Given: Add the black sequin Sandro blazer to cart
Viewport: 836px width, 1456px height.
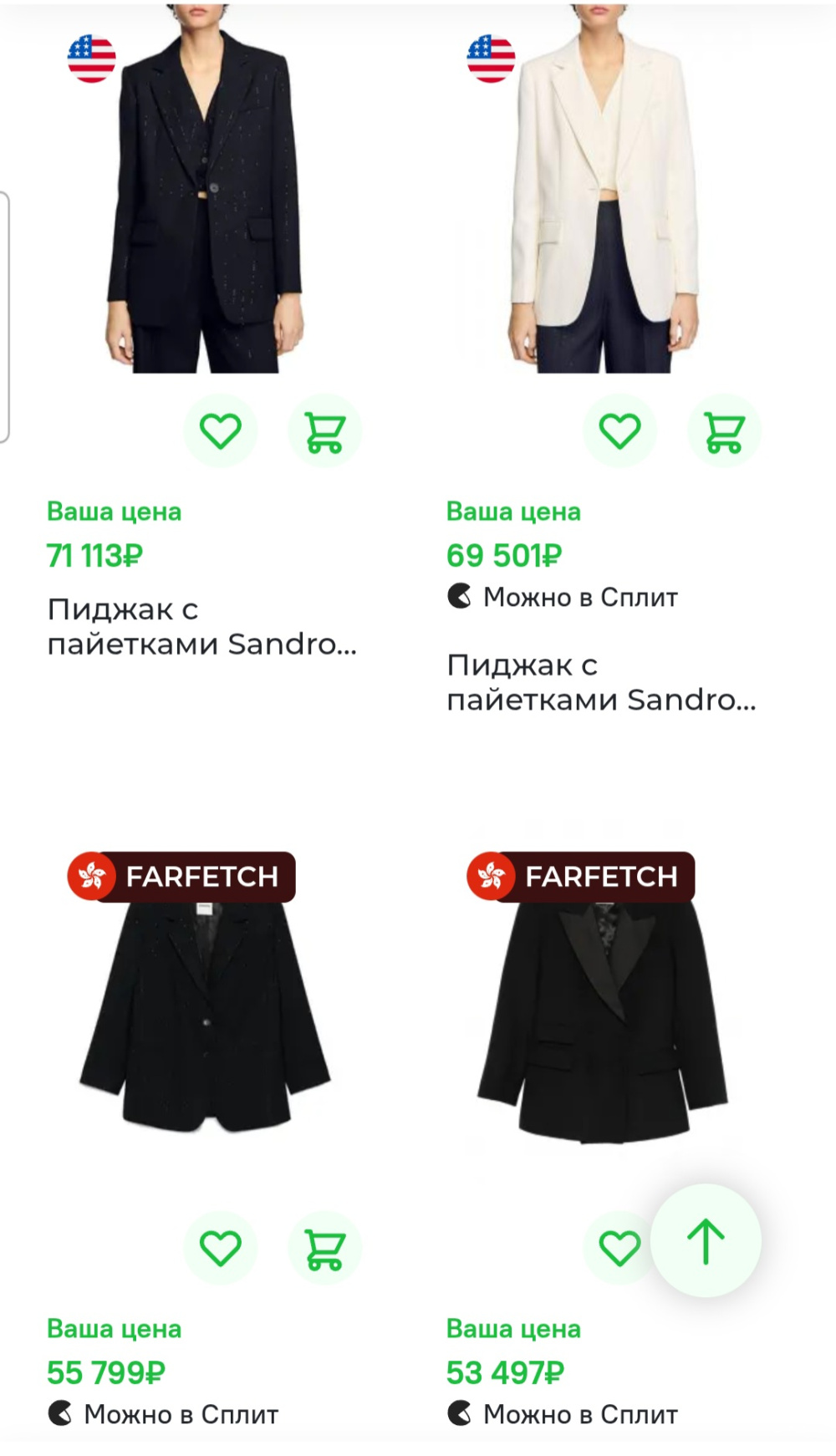Looking at the screenshot, I should tap(325, 430).
